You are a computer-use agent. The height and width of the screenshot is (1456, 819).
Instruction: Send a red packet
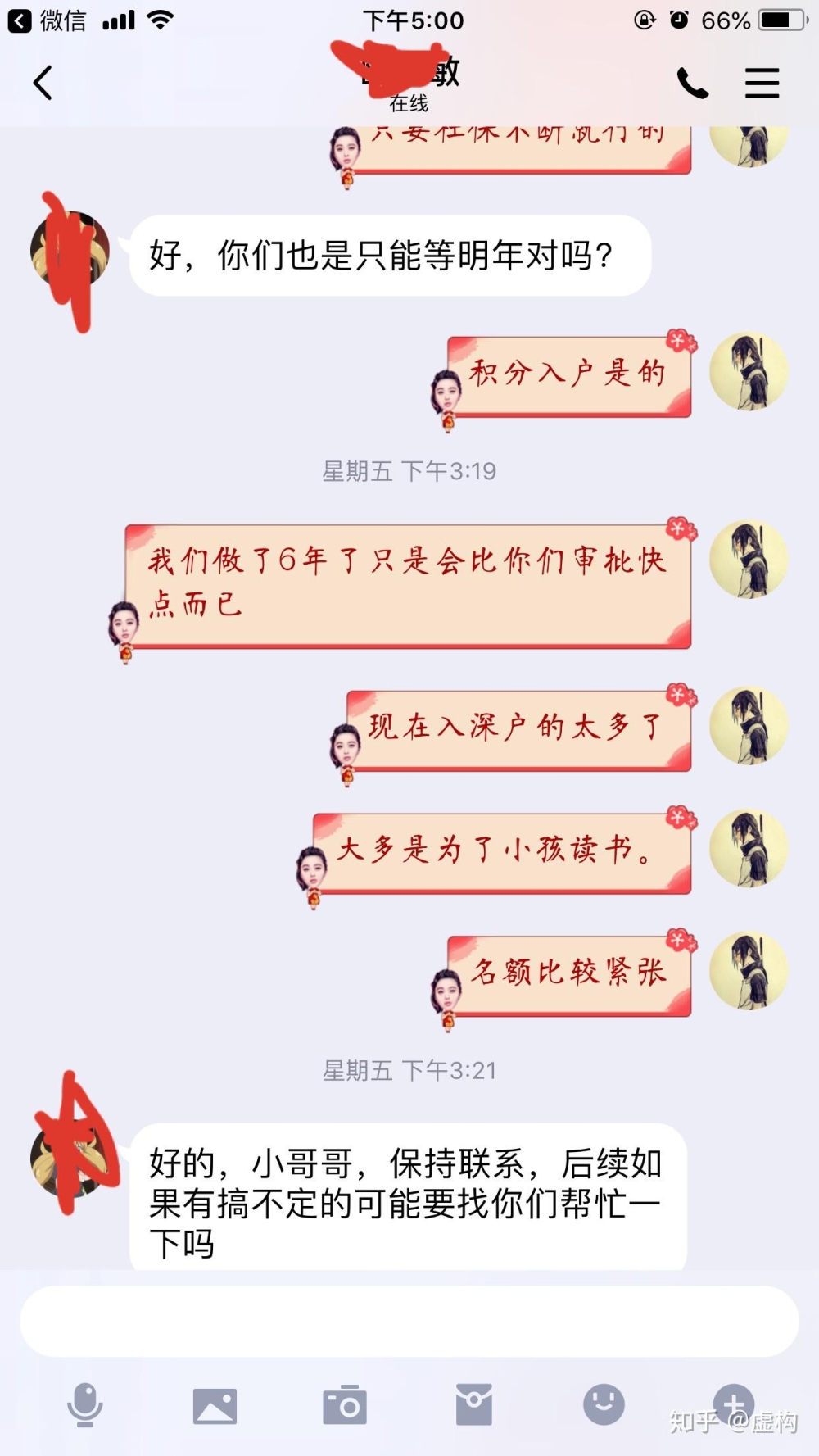point(474,1404)
